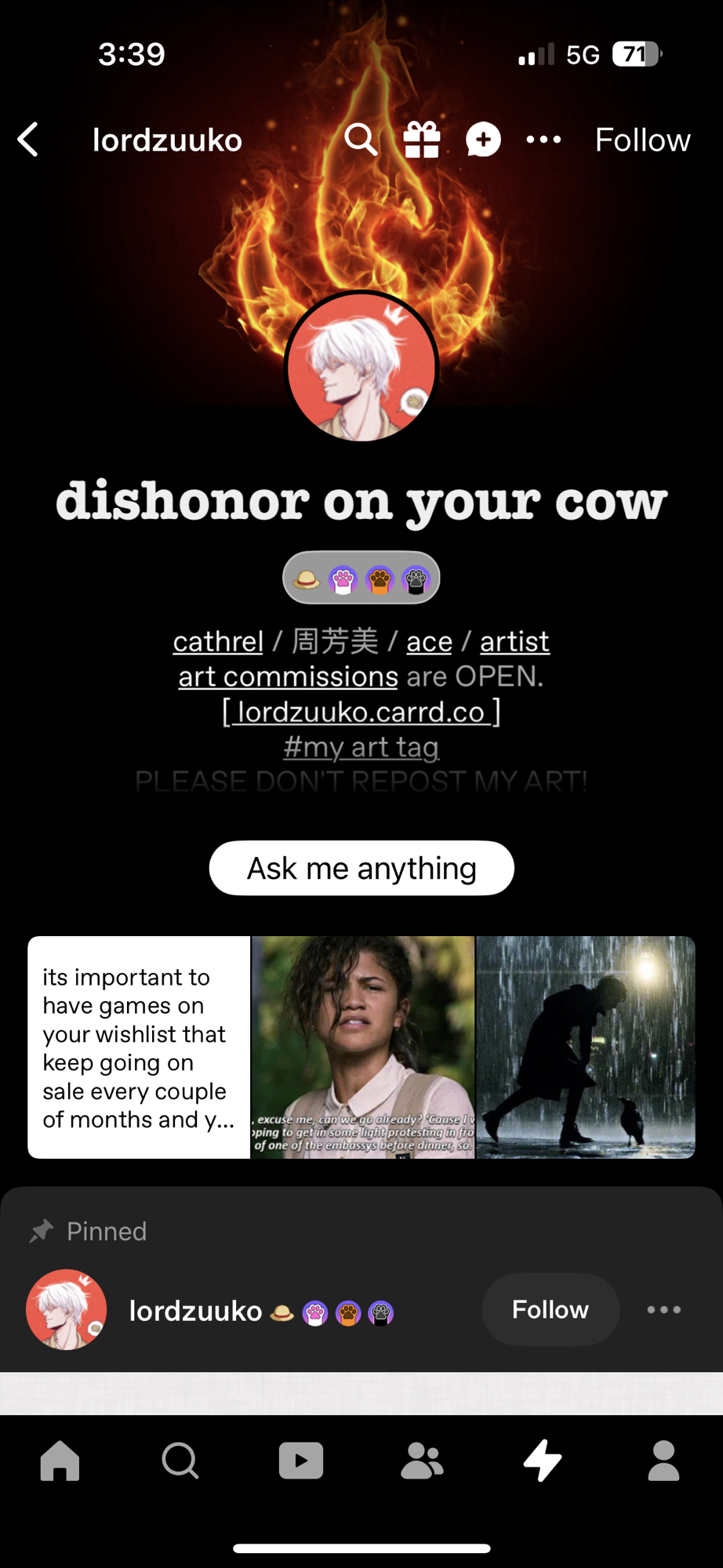The height and width of the screenshot is (1568, 723).
Task: Open the wishlist games text post
Action: click(139, 1047)
